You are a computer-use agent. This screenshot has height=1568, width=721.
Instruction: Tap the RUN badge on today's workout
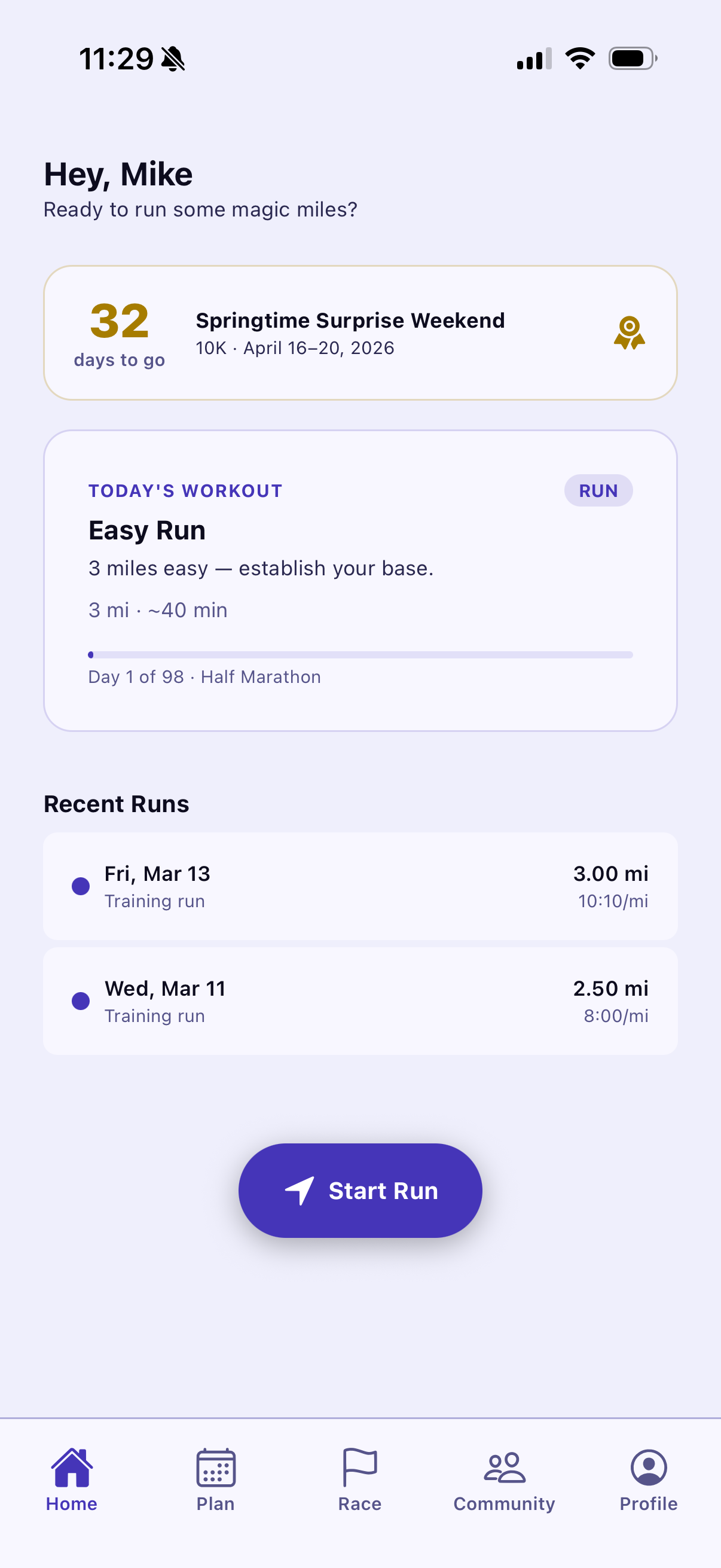click(x=598, y=490)
